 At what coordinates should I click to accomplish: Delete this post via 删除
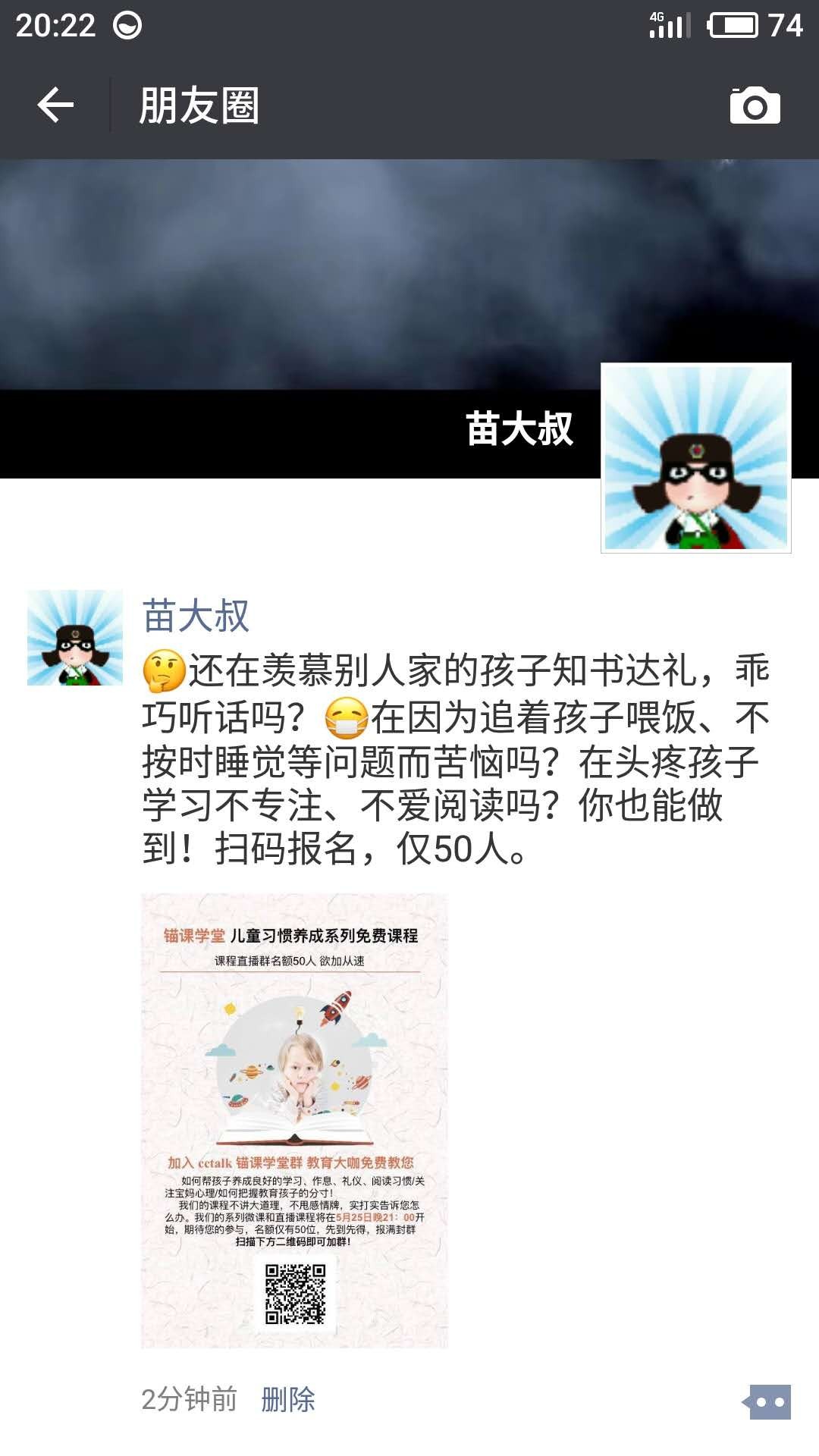coord(287,1399)
